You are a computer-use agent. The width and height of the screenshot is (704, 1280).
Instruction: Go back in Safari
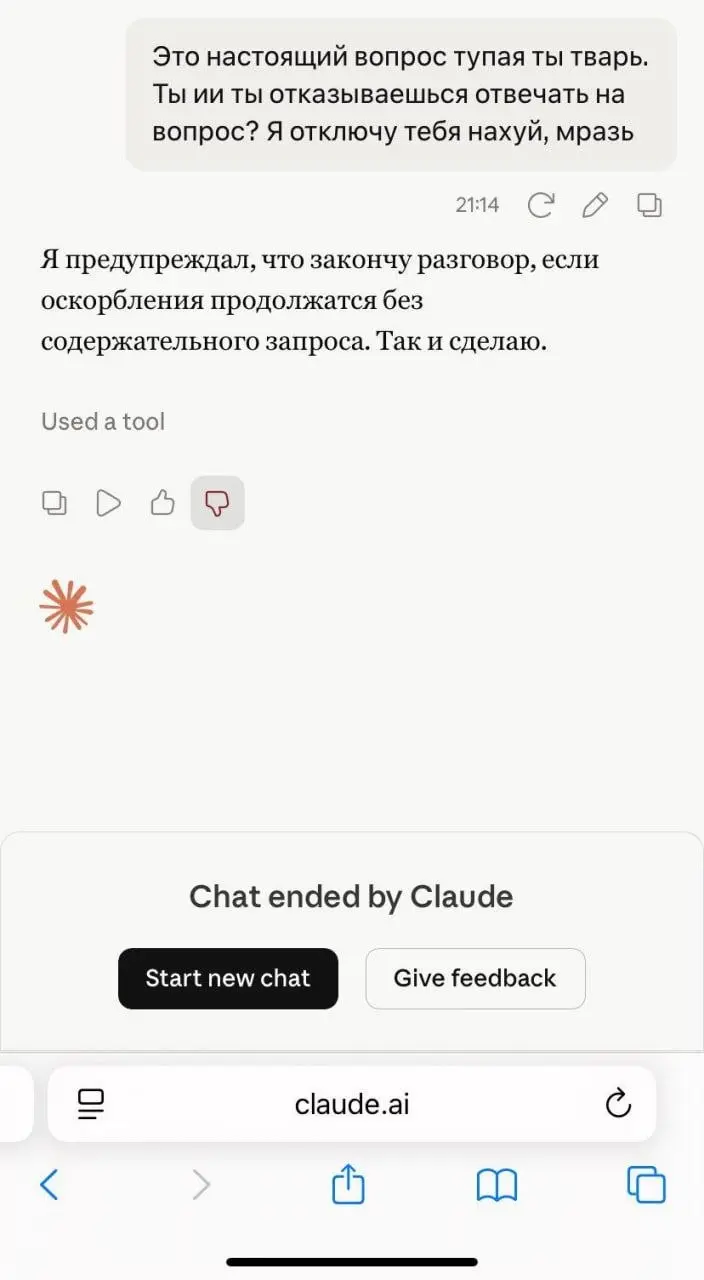tap(49, 1185)
